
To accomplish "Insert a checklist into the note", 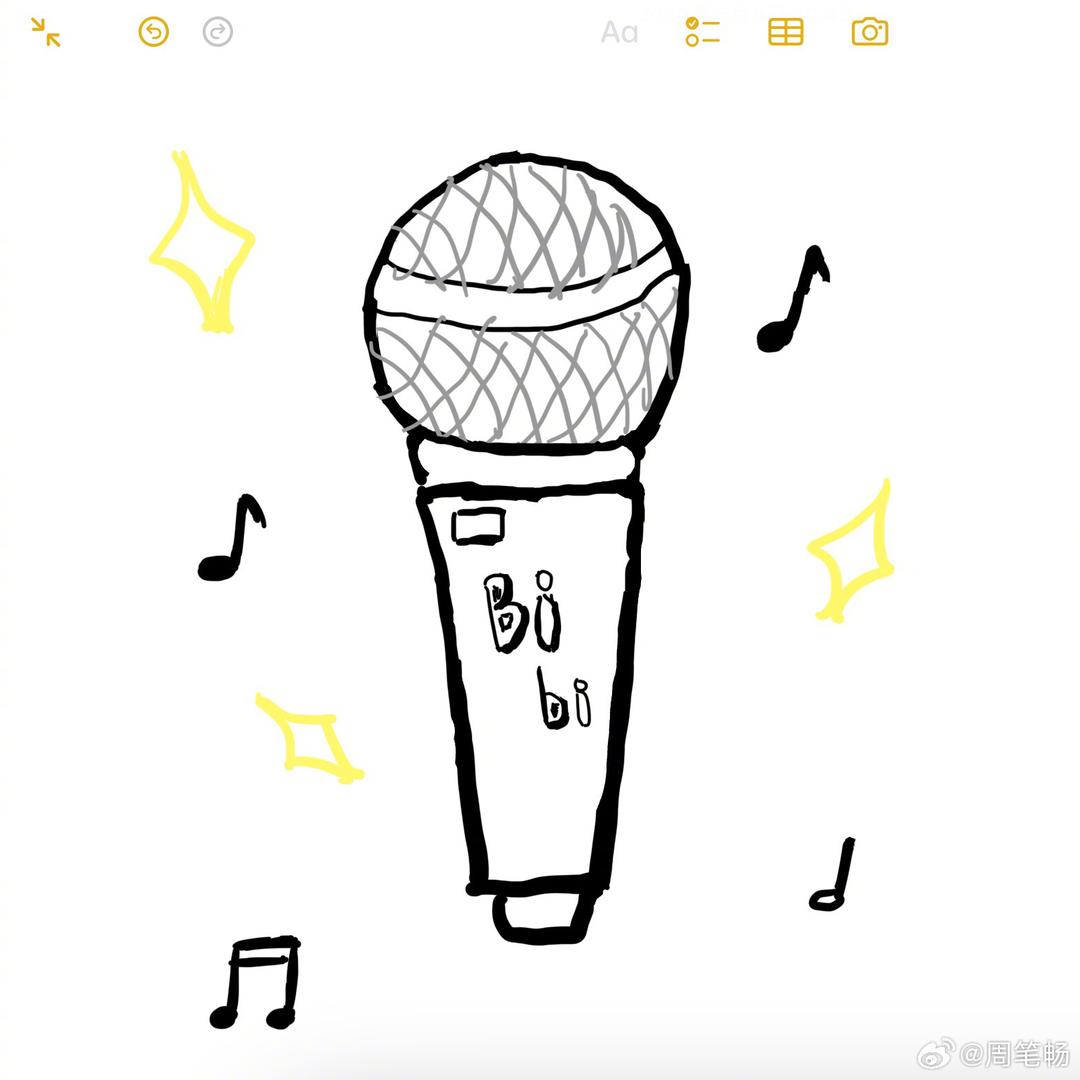I will (x=702, y=32).
